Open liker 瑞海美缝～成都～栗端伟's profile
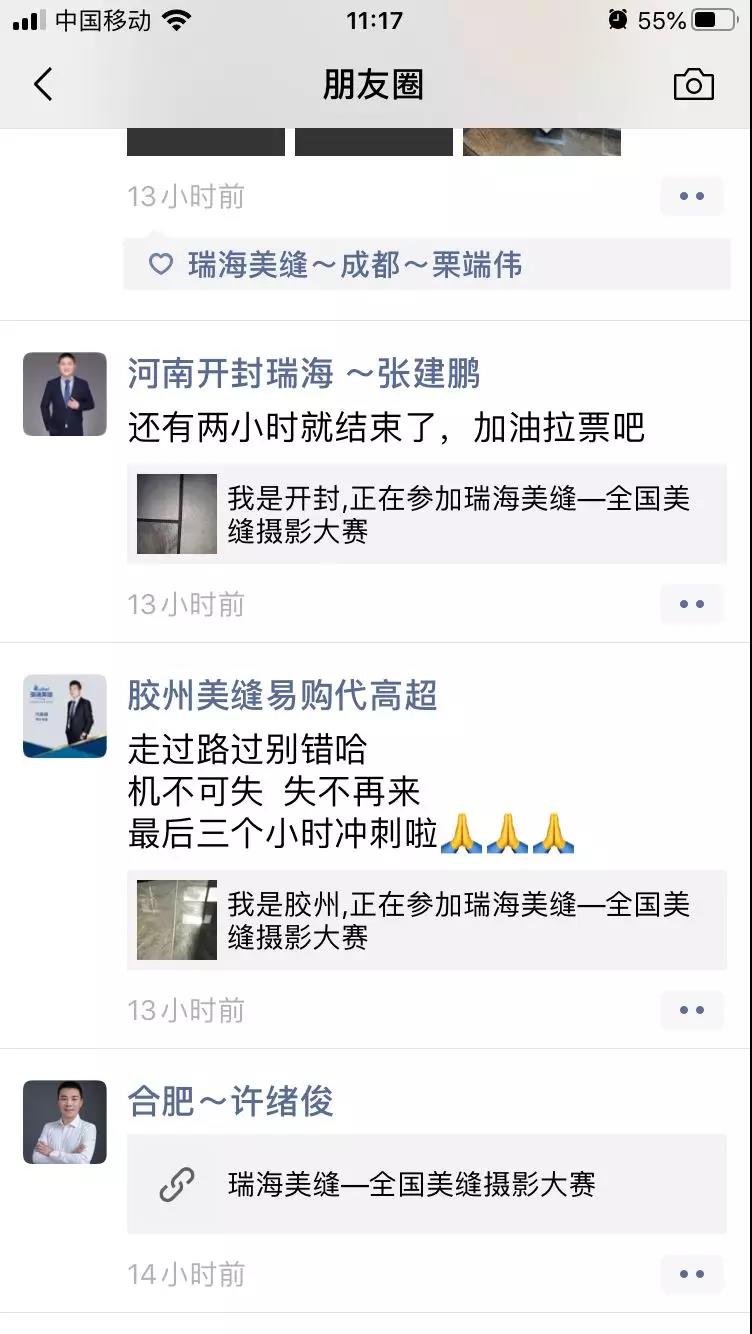The width and height of the screenshot is (752, 1334). pyautogui.click(x=355, y=265)
